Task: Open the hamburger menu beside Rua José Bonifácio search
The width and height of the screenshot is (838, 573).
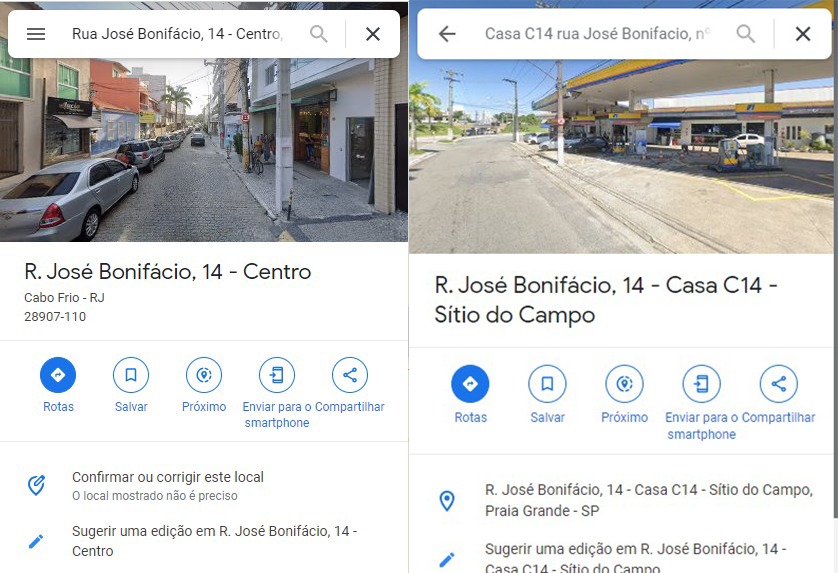Action: [36, 34]
